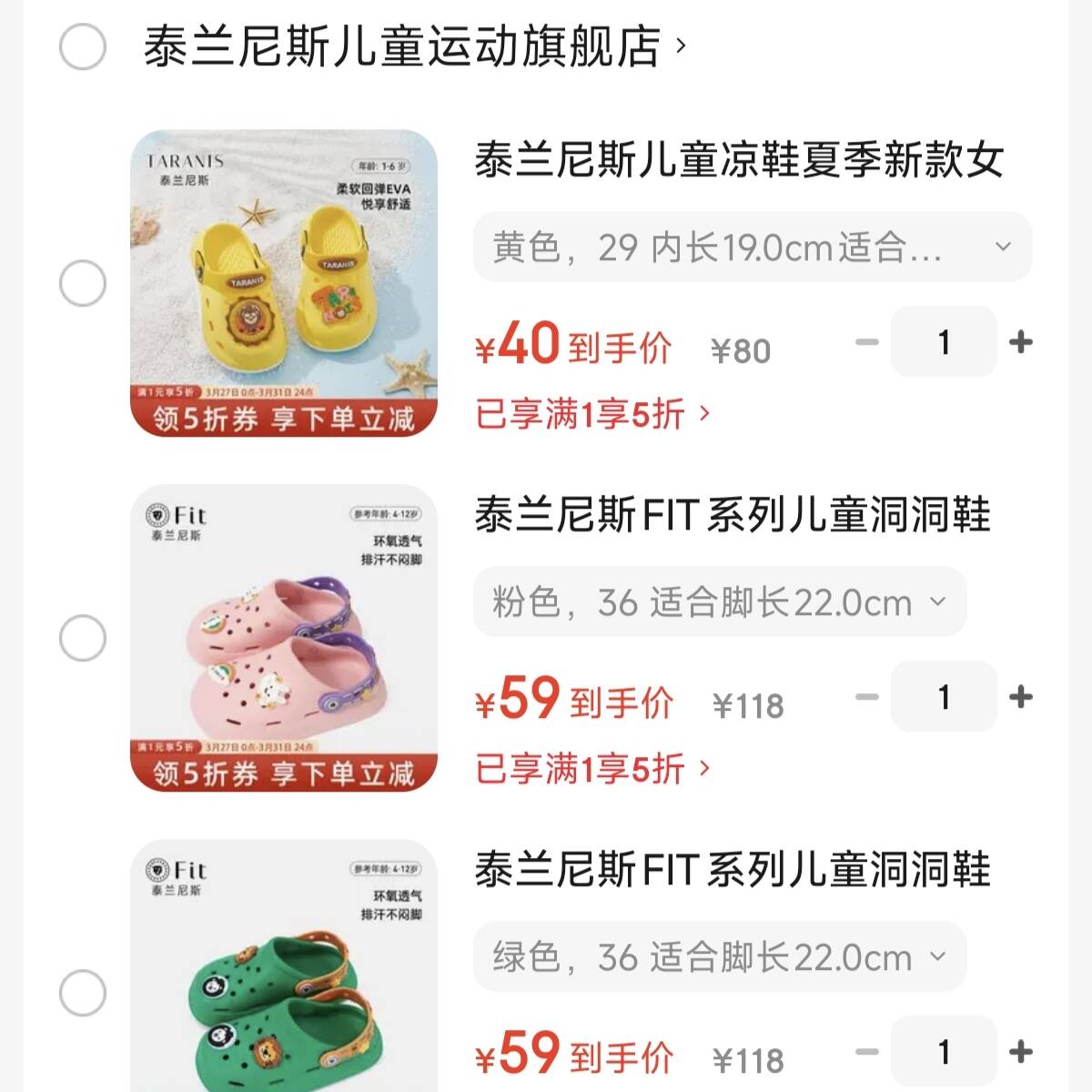Select the yellow 凉鞋 sandals item

(83, 284)
